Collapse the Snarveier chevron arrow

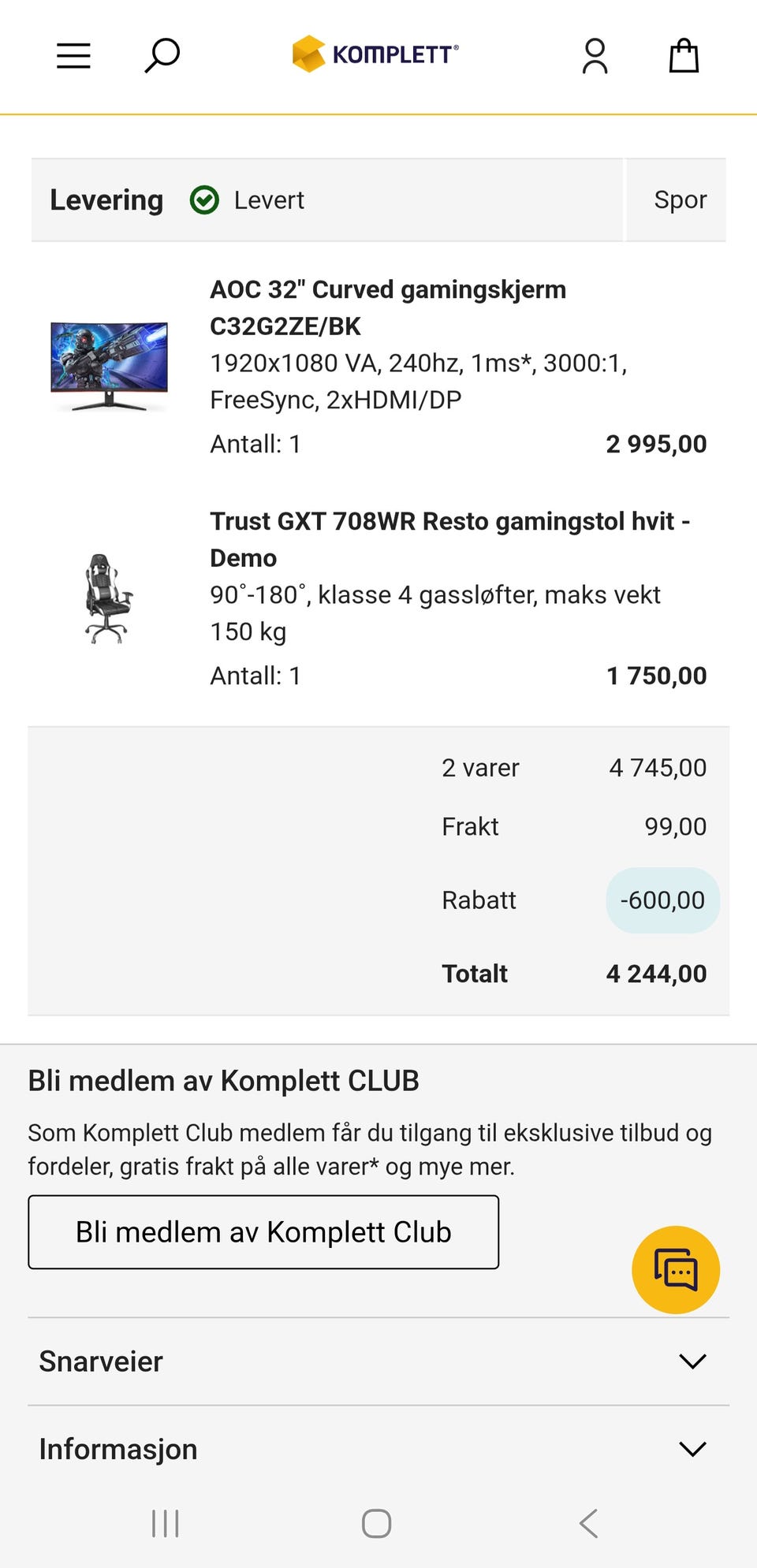[692, 1361]
